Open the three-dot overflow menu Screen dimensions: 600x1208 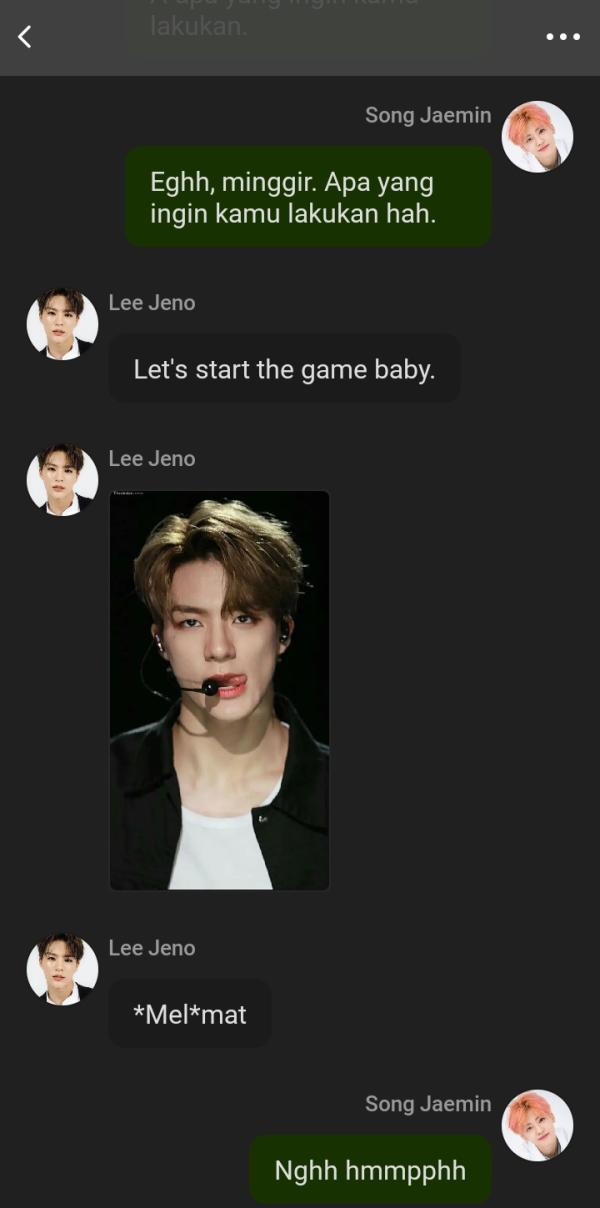coord(562,37)
